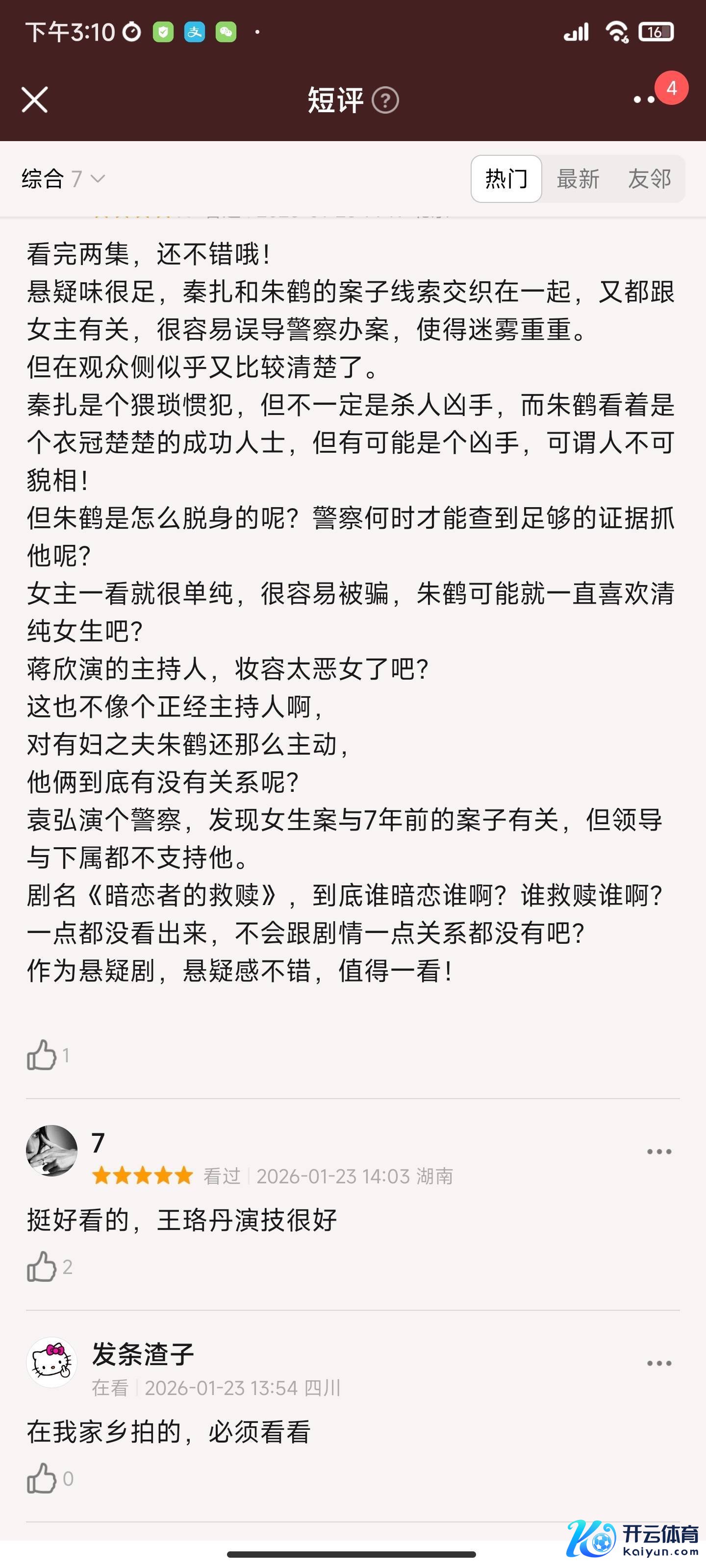
Task: Open user 7's profile avatar
Action: click(52, 1150)
